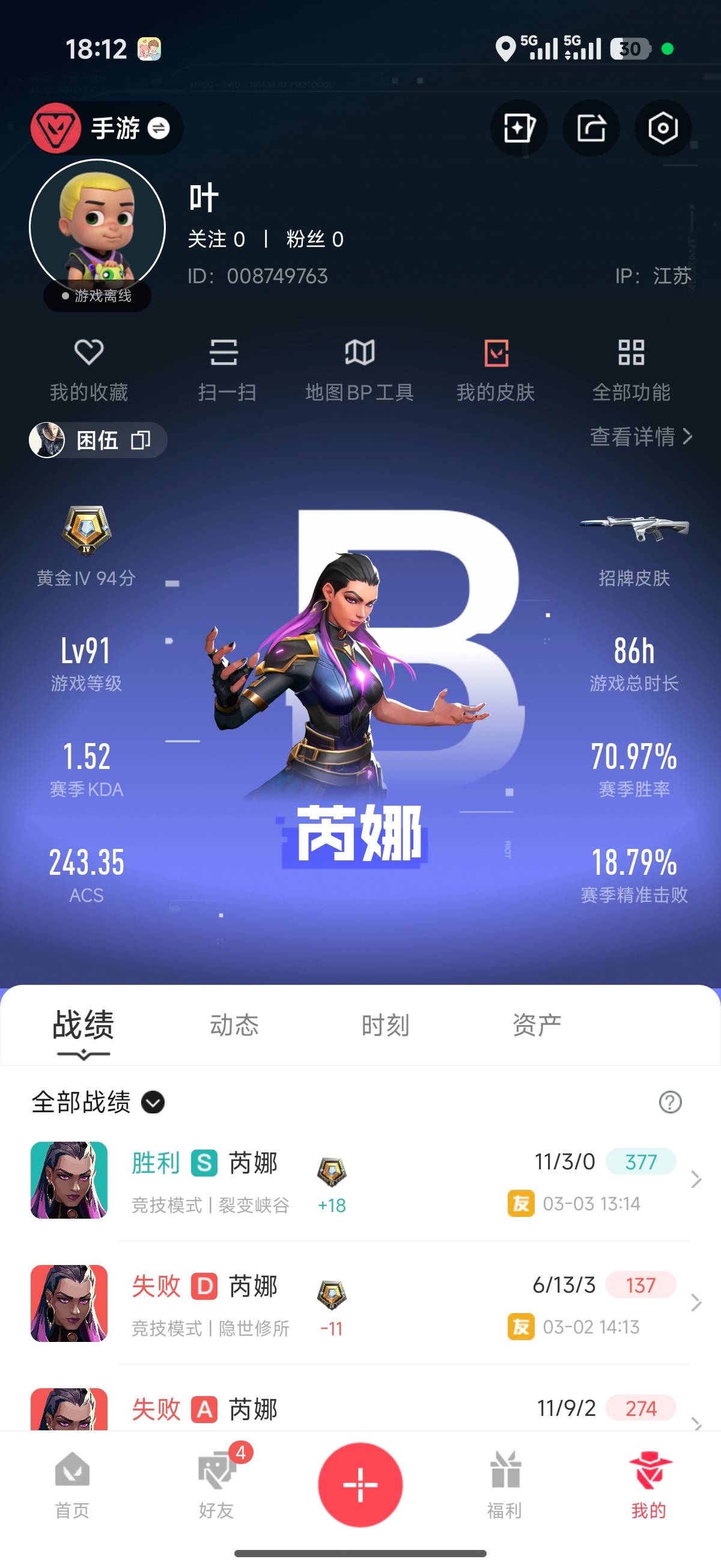Switch to the 资产 tab
This screenshot has height=1568, width=721.
click(x=537, y=1025)
